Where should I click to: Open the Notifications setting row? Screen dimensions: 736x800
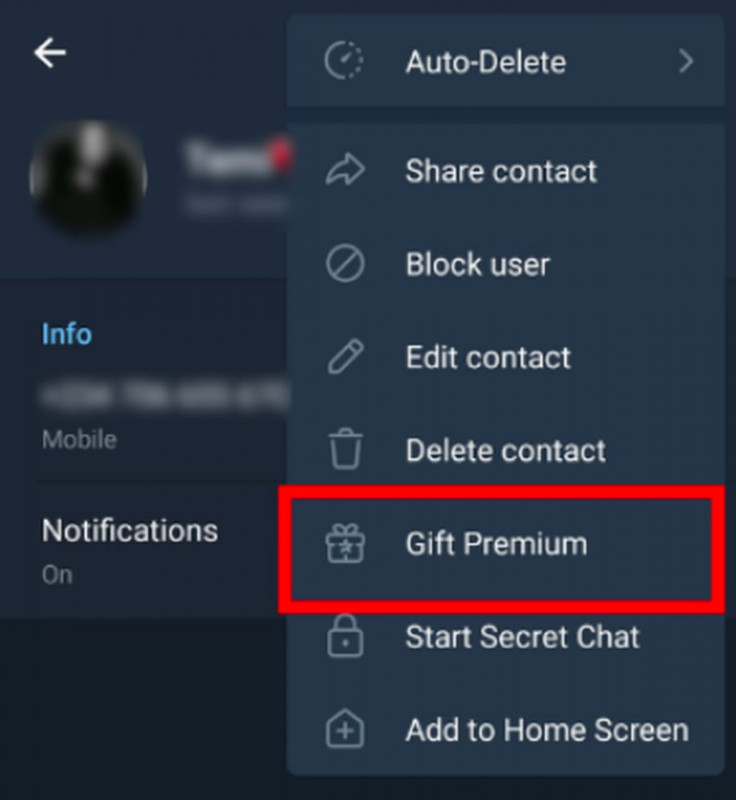click(130, 547)
